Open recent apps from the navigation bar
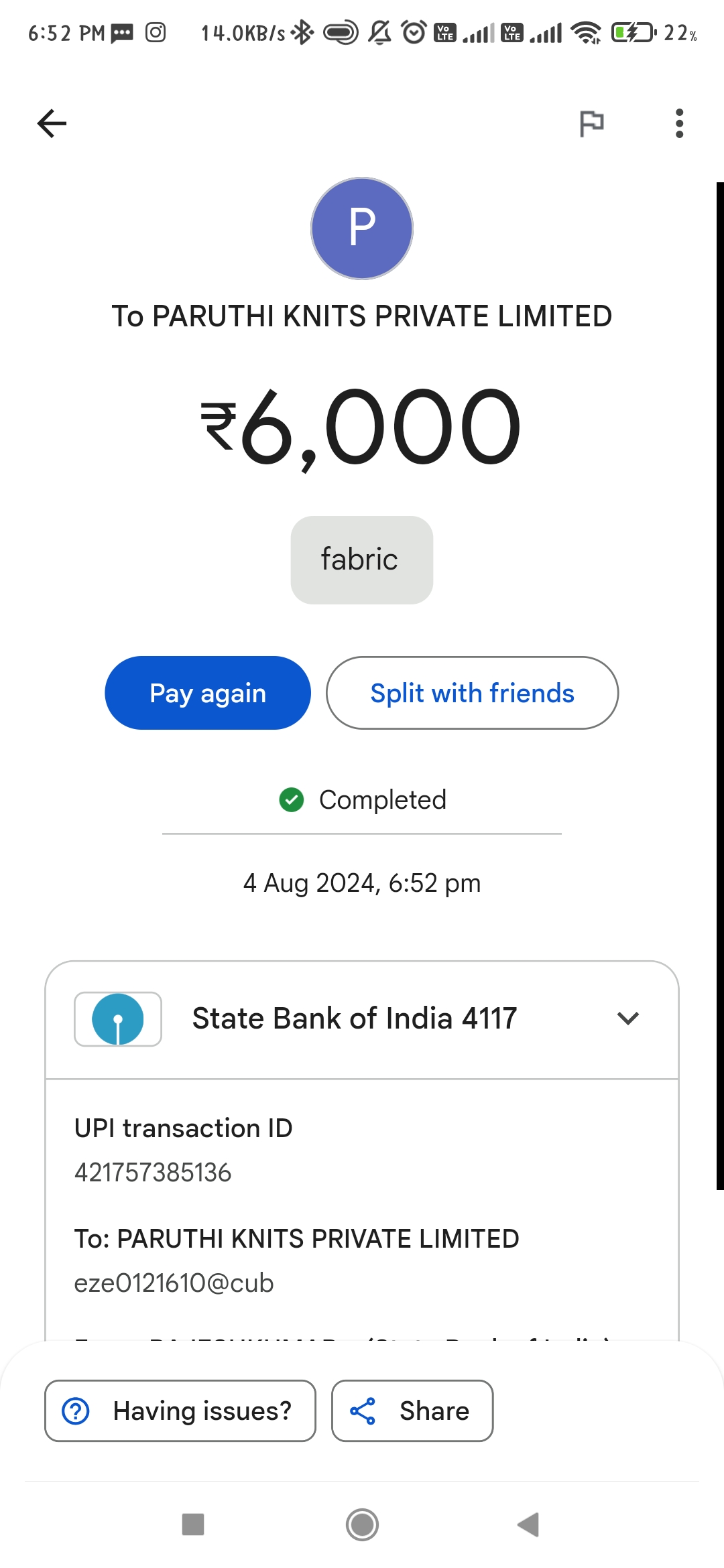Image resolution: width=724 pixels, height=1568 pixels. point(193,1524)
